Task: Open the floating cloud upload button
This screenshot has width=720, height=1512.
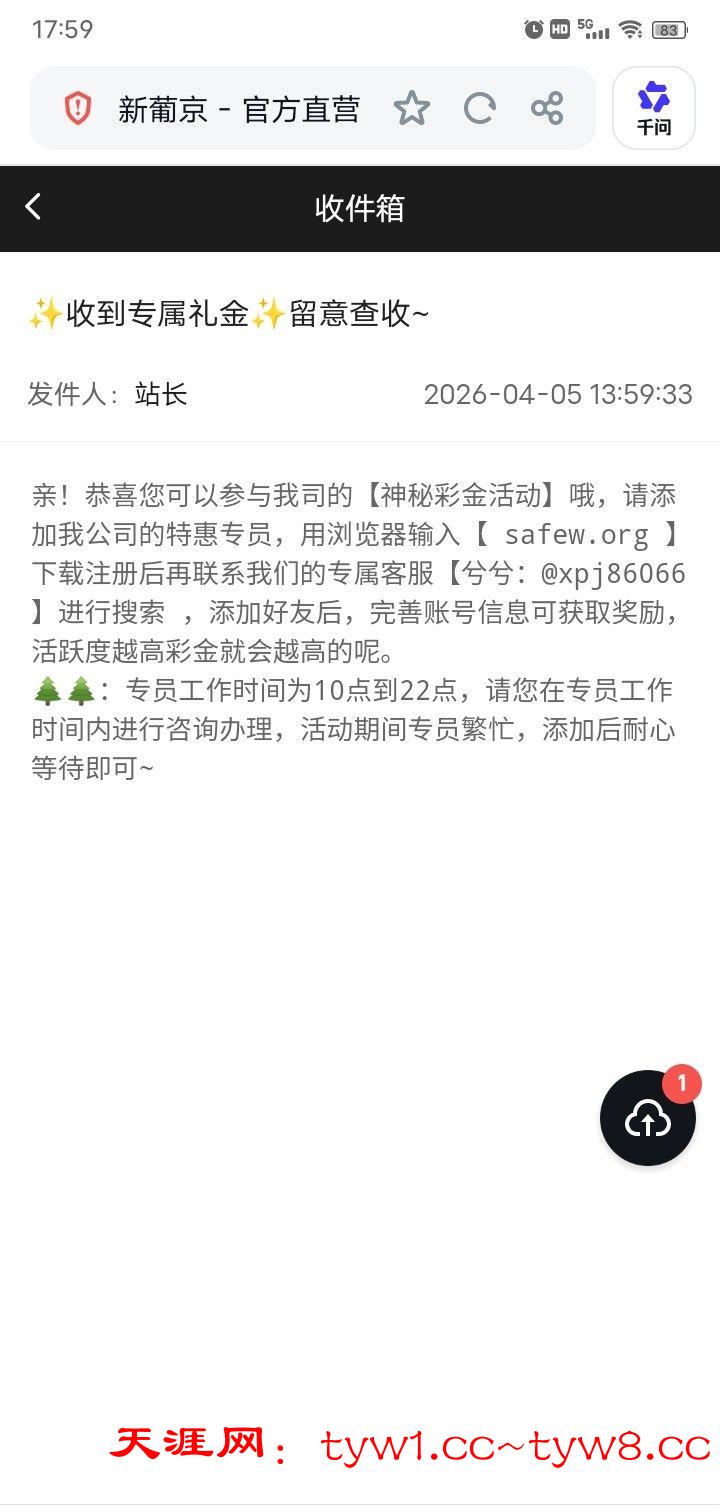Action: click(x=648, y=1119)
